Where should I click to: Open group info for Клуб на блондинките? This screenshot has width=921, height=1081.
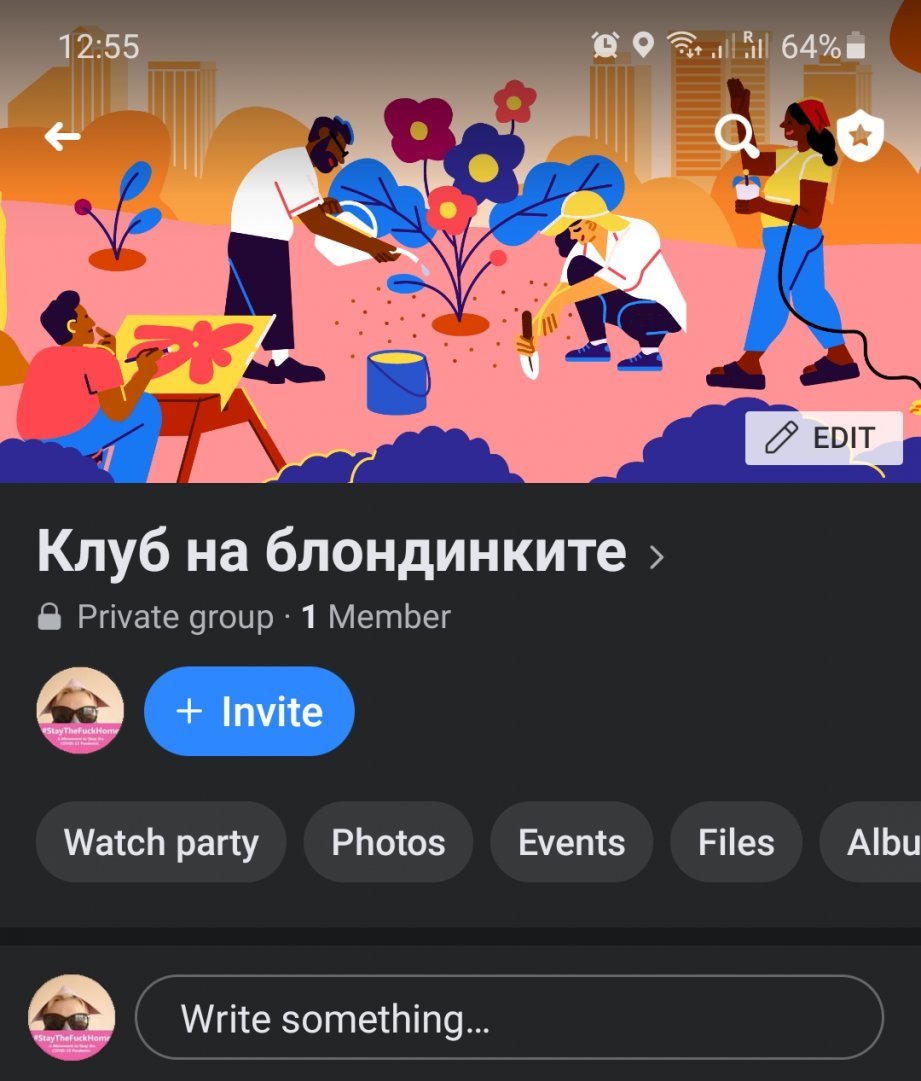coord(350,553)
